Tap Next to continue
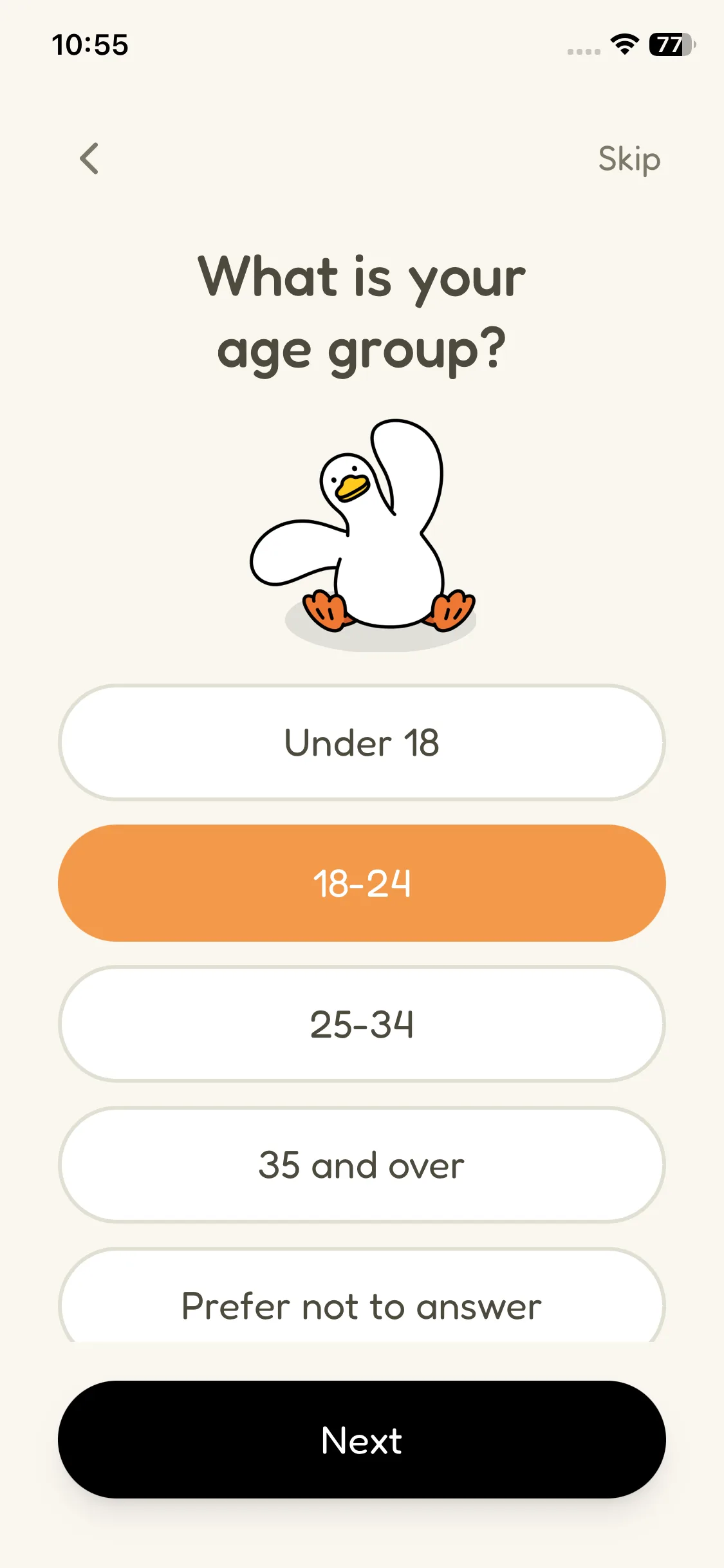This screenshot has width=724, height=1568. [362, 1439]
